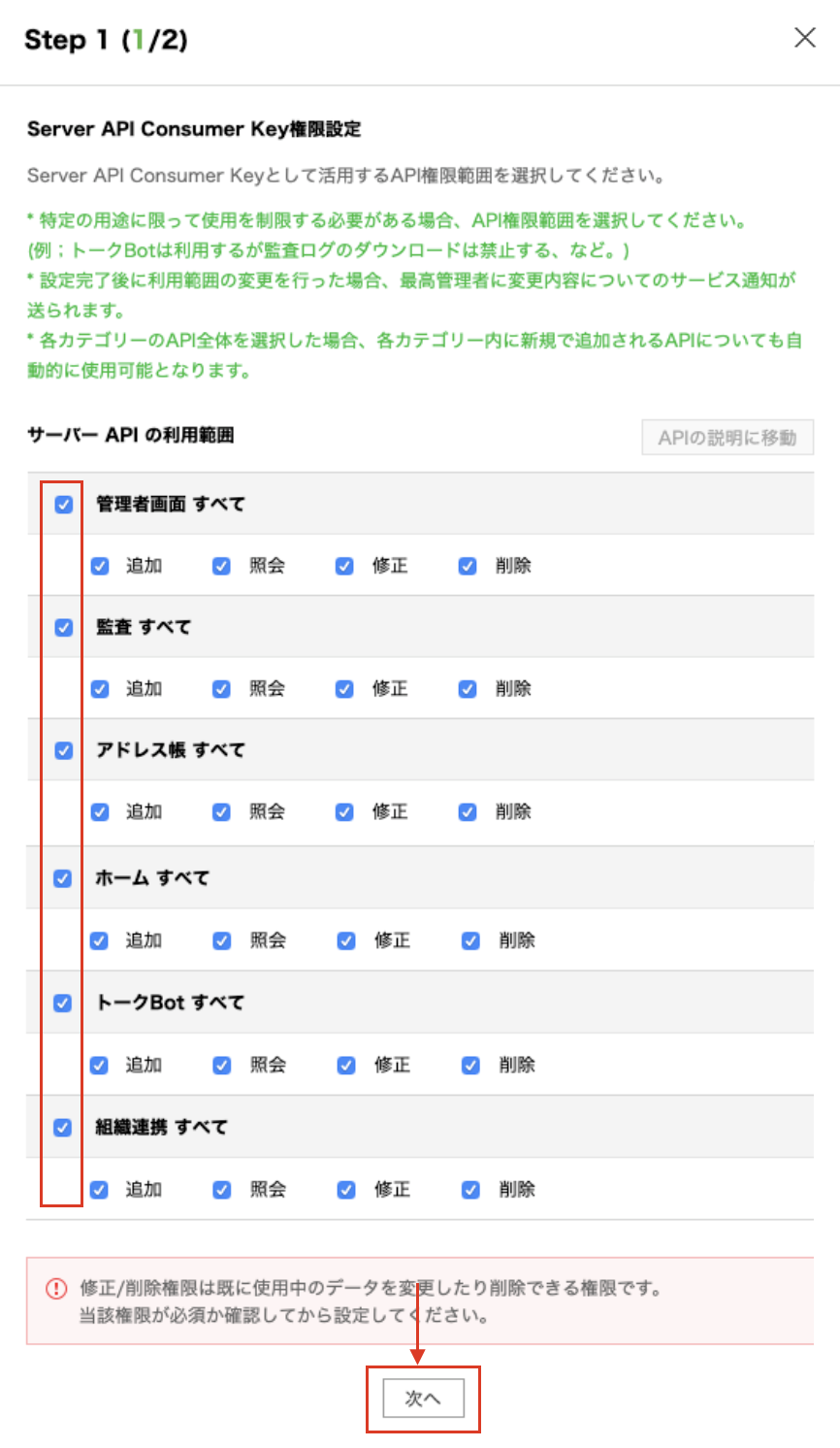840x1448 pixels.
Task: Open the APIの説明に移動 button
Action: click(x=727, y=438)
